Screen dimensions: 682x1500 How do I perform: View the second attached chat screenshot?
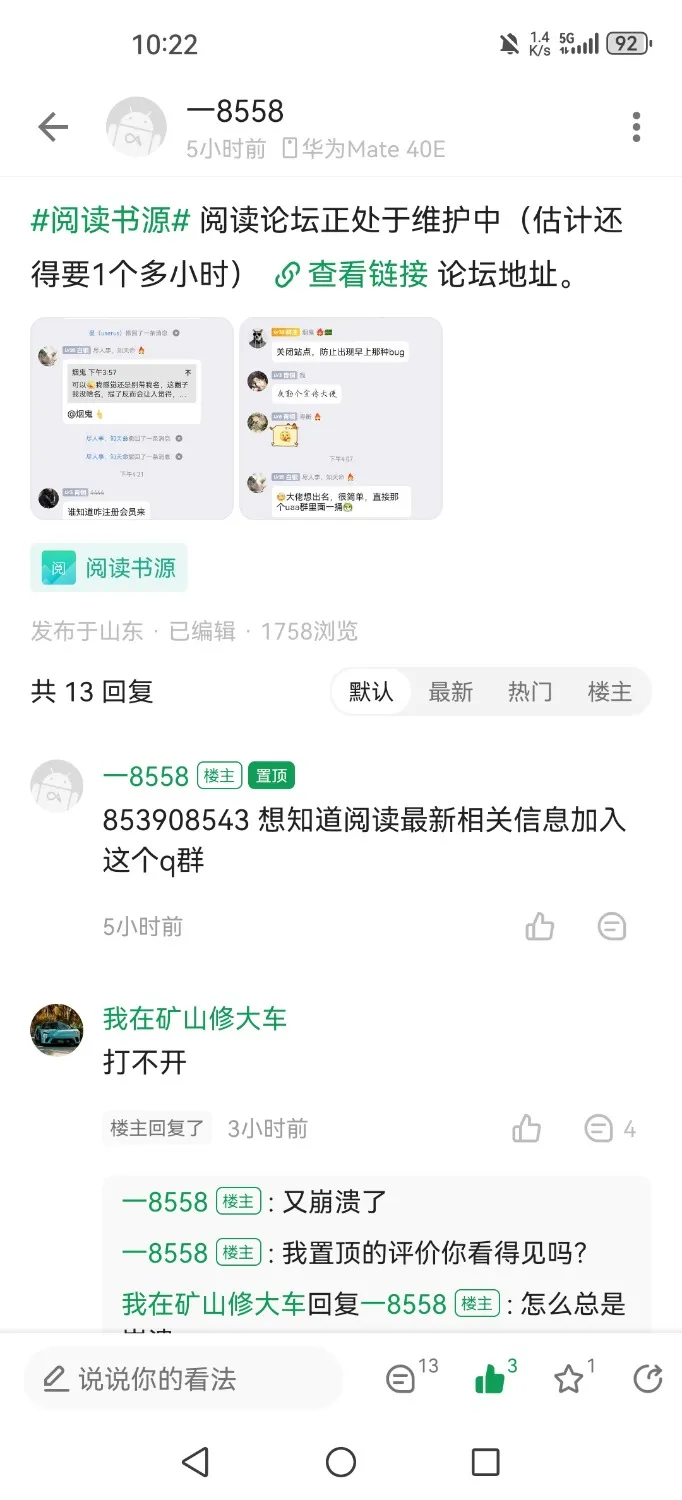pyautogui.click(x=340, y=418)
